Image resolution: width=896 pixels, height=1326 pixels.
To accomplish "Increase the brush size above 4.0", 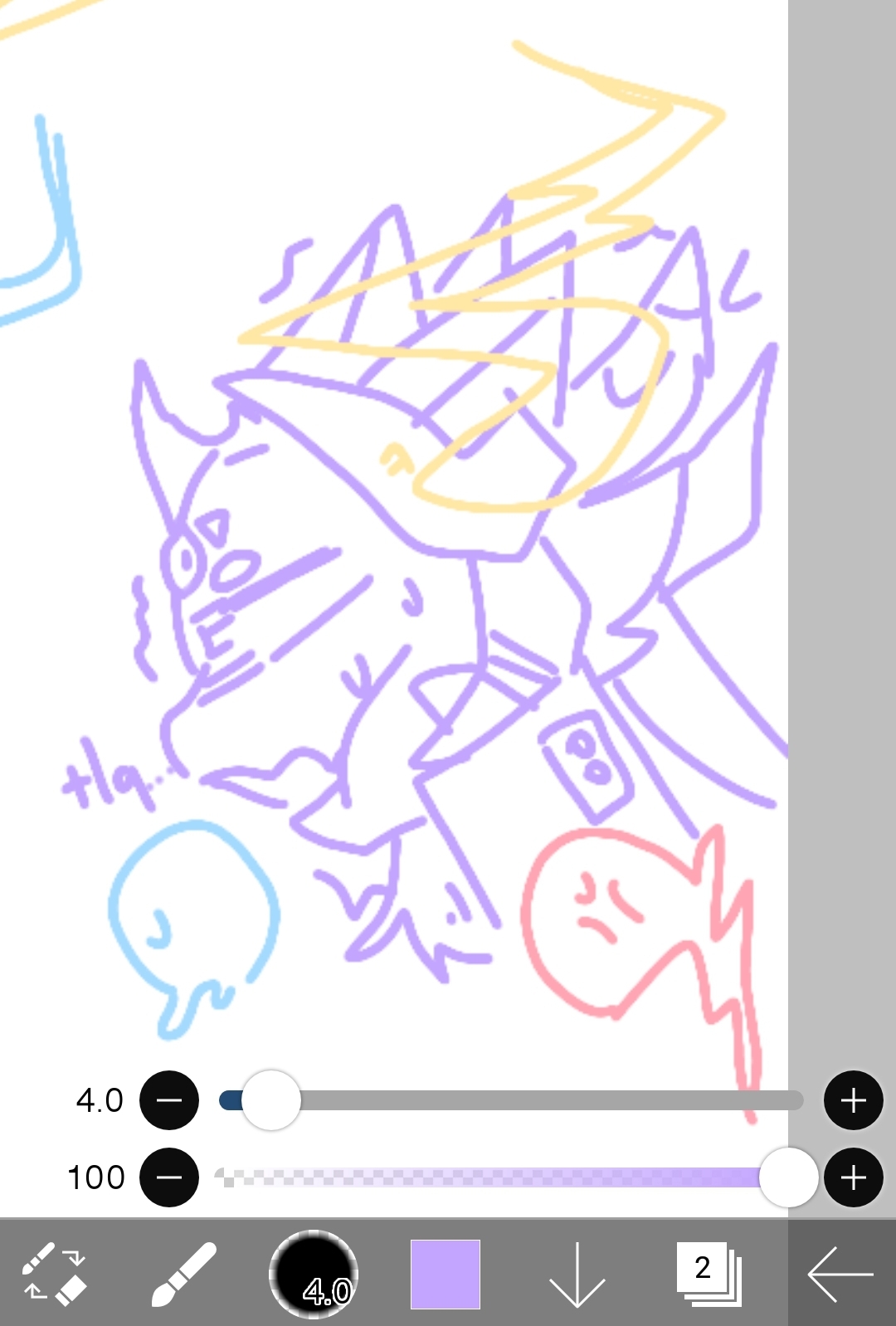I will [853, 1100].
